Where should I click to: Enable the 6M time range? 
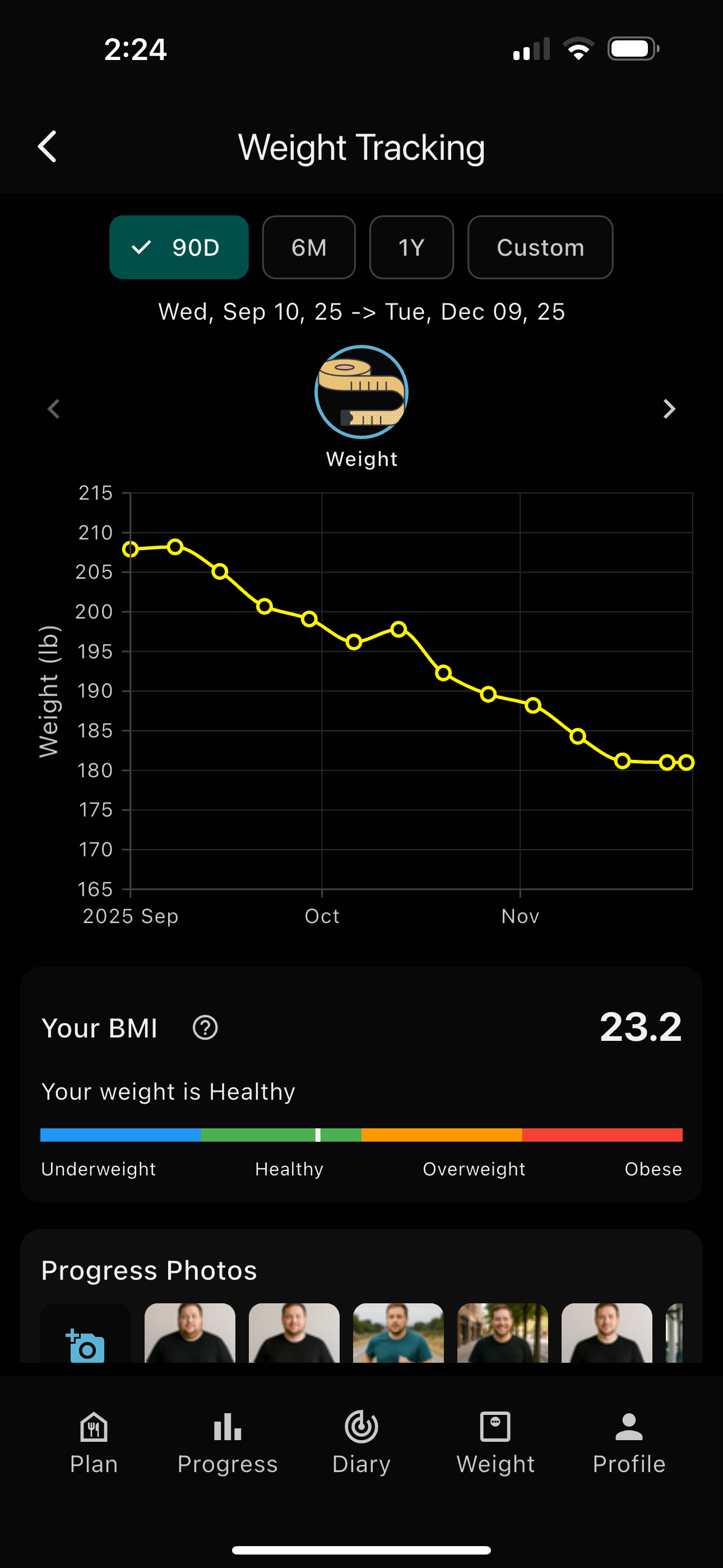(x=309, y=247)
